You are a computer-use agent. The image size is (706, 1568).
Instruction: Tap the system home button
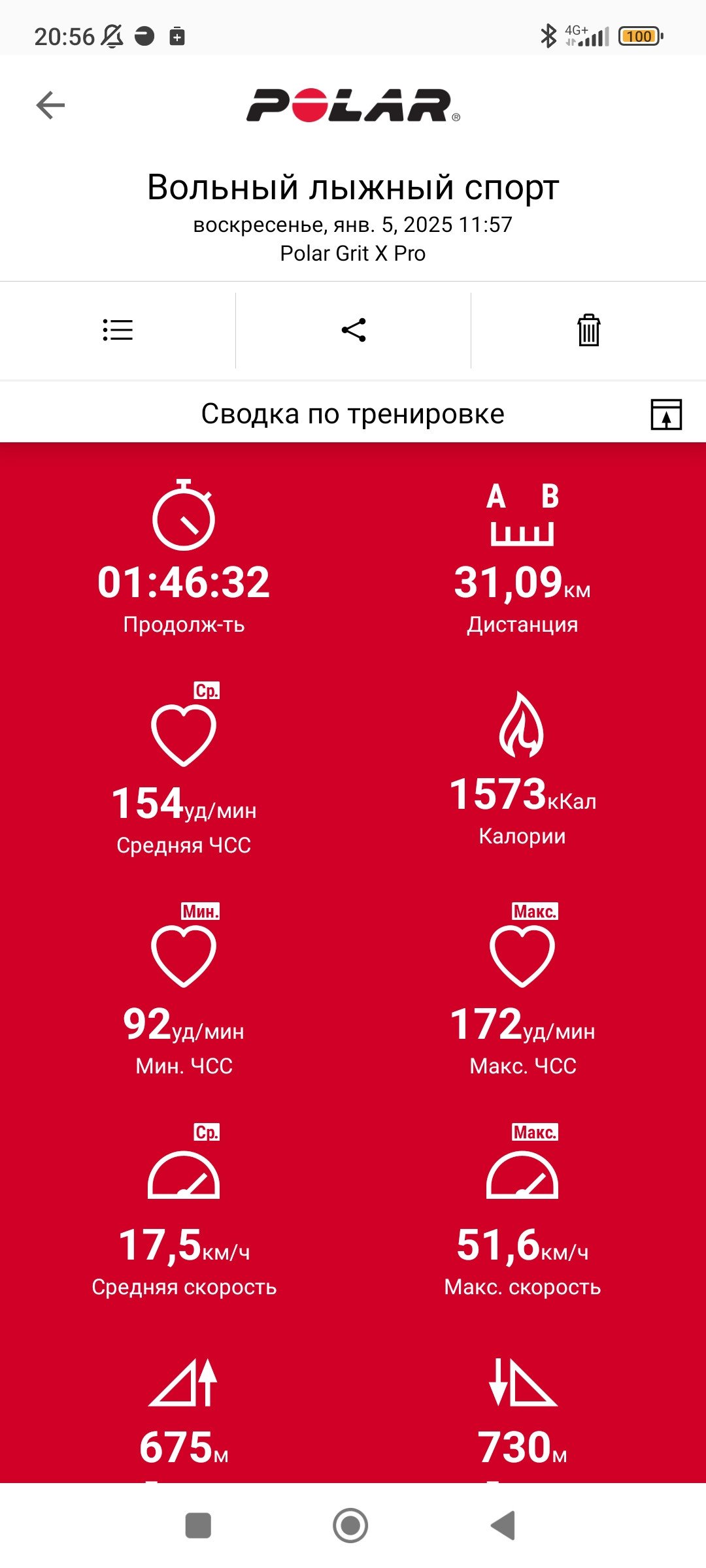350,1526
